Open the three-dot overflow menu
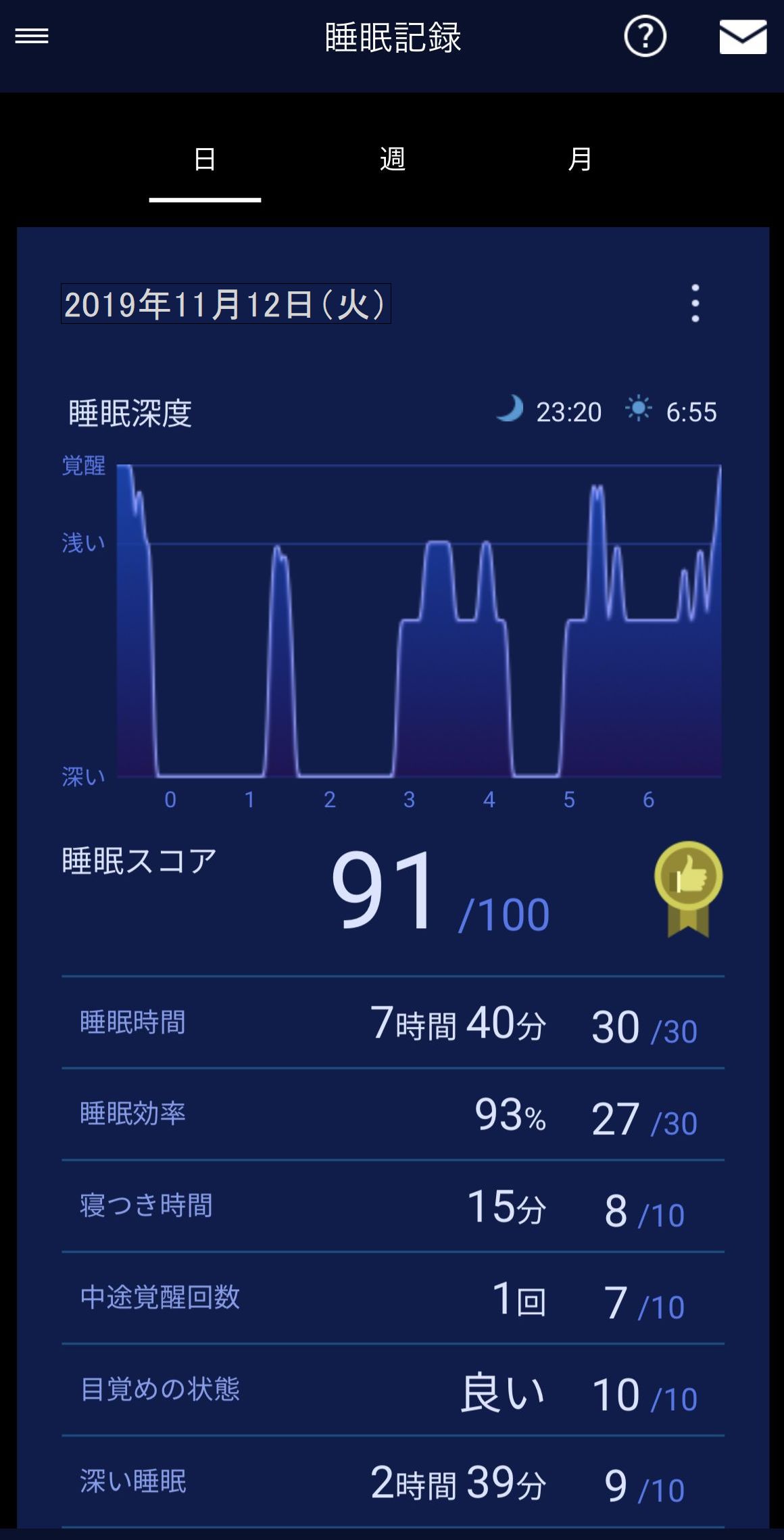Screen dimensions: 784x1540 pos(695,304)
